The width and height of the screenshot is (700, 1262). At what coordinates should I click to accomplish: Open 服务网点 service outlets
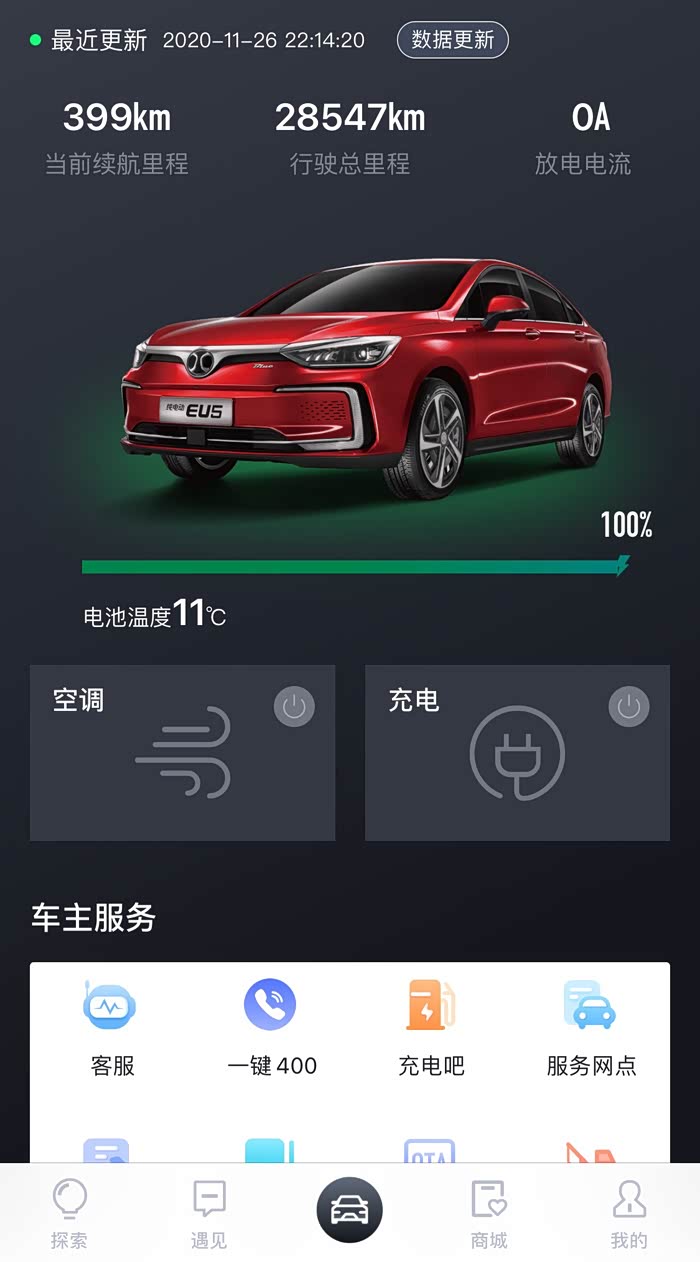tap(591, 1027)
